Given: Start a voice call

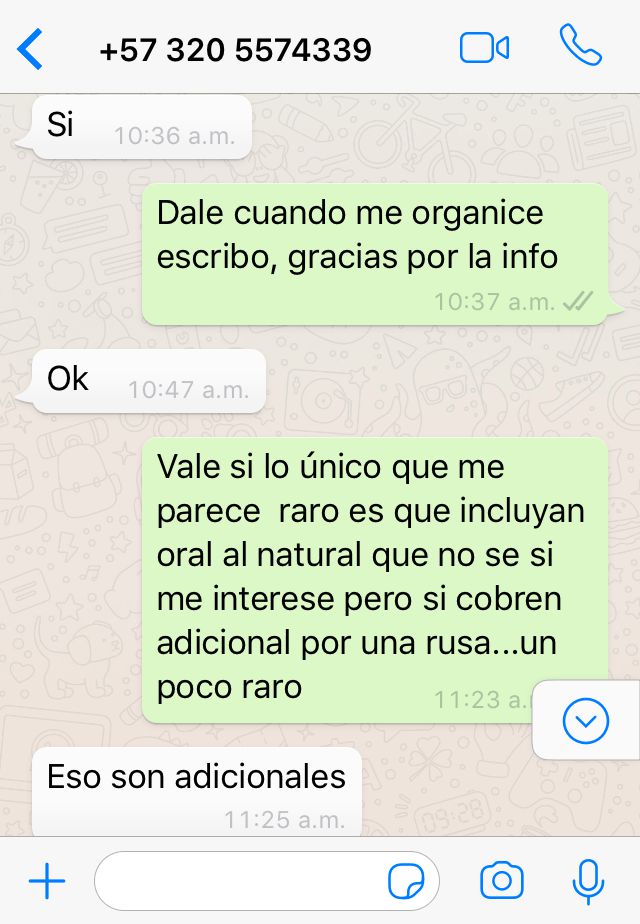Looking at the screenshot, I should [x=580, y=46].
